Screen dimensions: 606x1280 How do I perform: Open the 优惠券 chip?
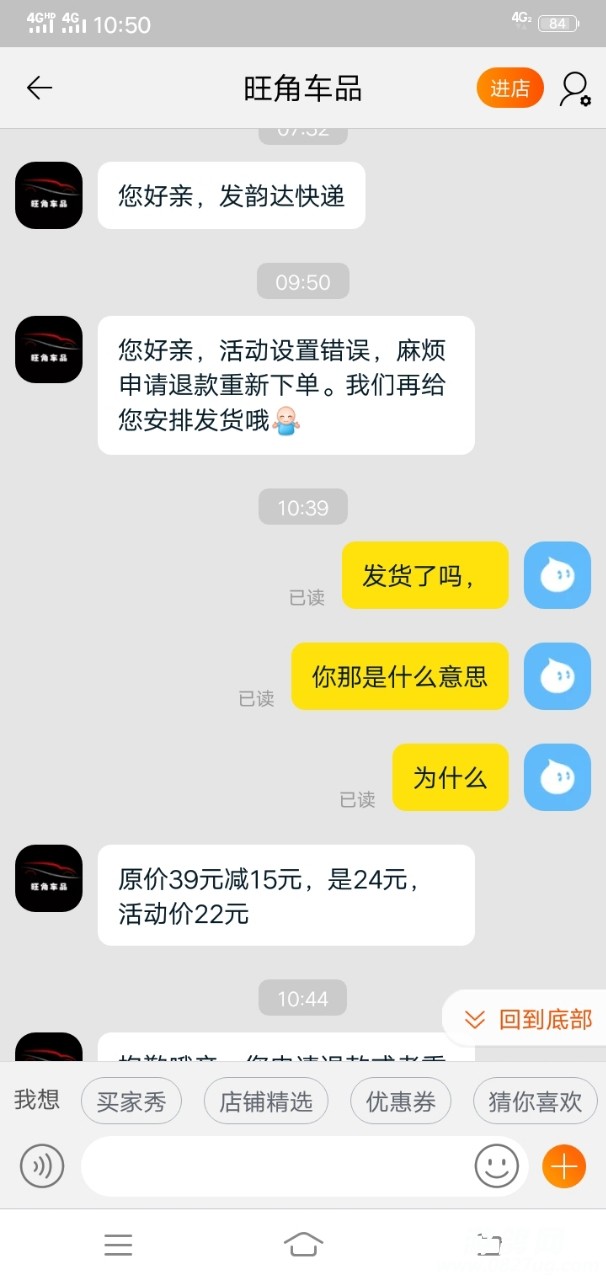click(400, 1102)
